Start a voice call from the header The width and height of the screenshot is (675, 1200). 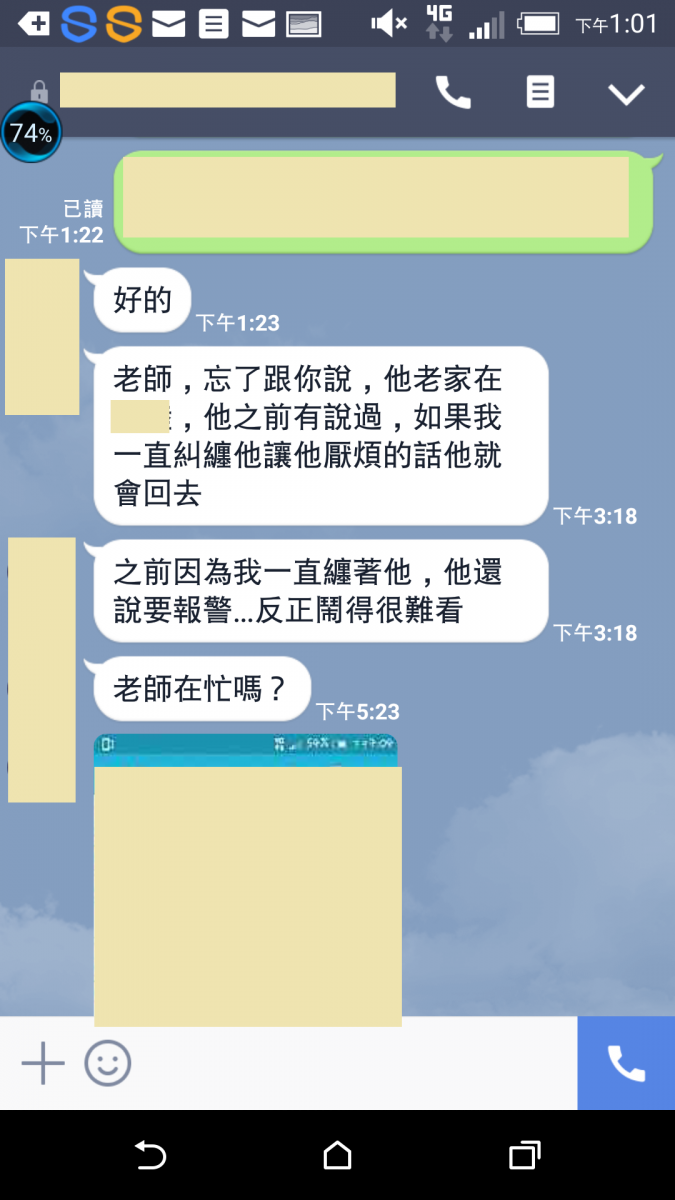pos(453,93)
